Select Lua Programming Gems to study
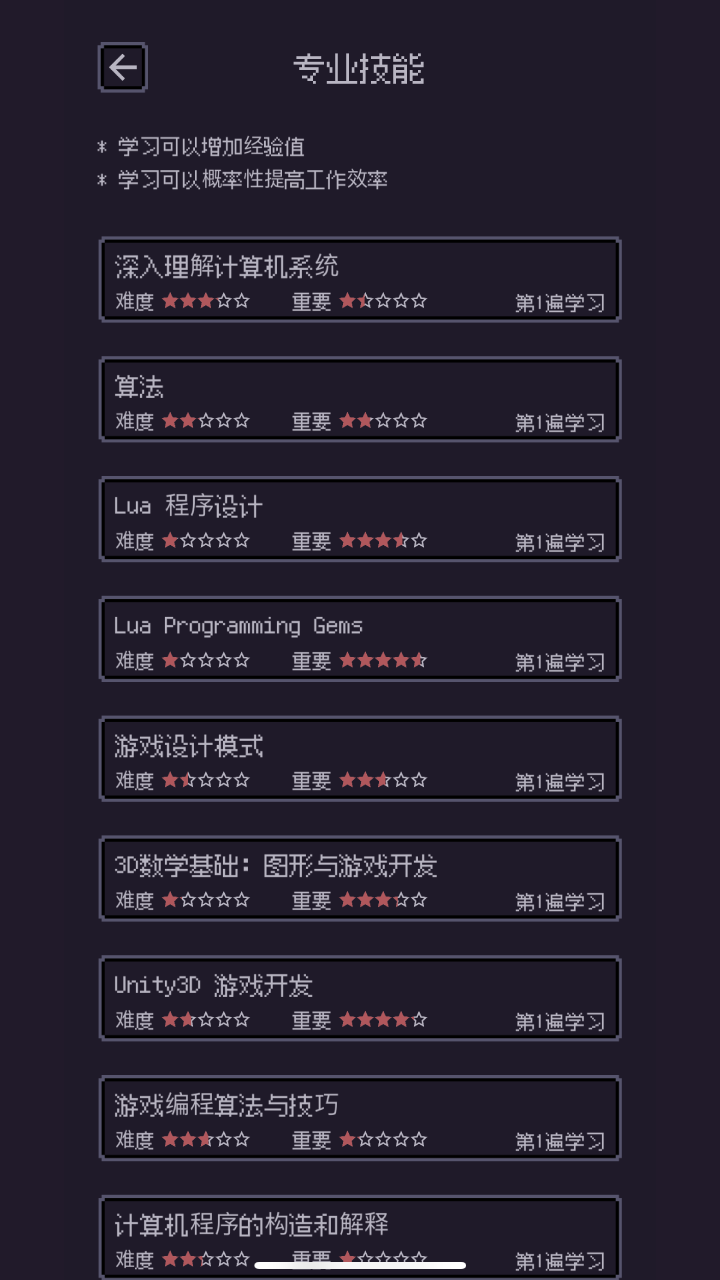The image size is (720, 1280). pyautogui.click(x=360, y=639)
